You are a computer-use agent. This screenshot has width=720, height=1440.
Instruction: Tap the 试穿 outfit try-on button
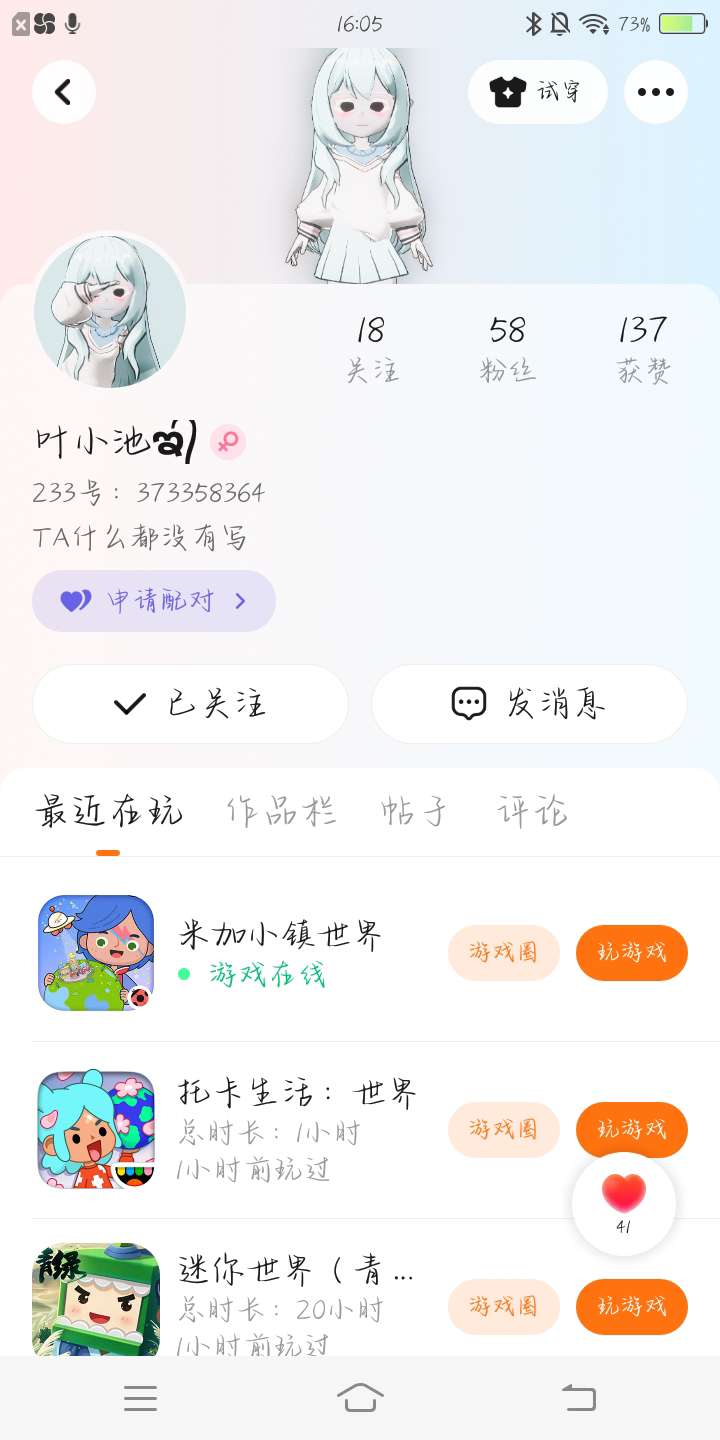537,92
